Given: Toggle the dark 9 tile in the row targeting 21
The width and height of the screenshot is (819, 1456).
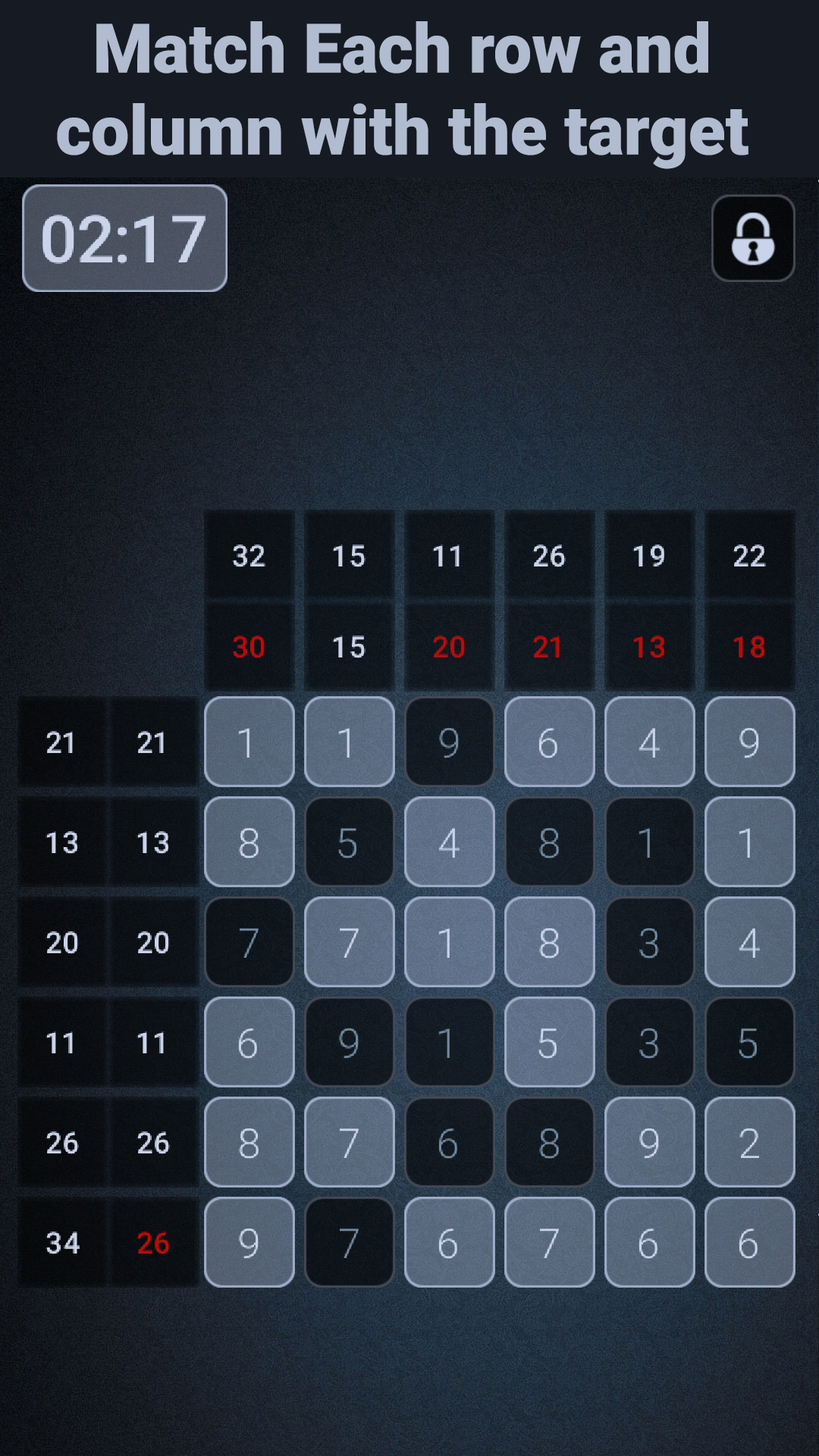Looking at the screenshot, I should tap(449, 742).
